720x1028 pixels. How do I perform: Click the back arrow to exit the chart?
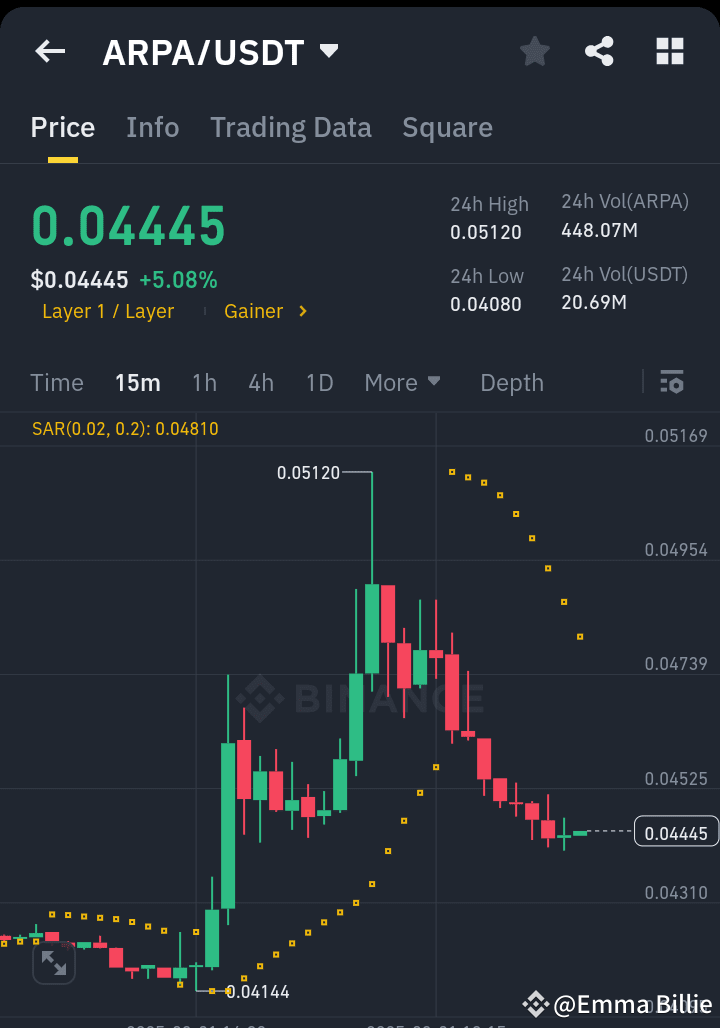coord(49,51)
